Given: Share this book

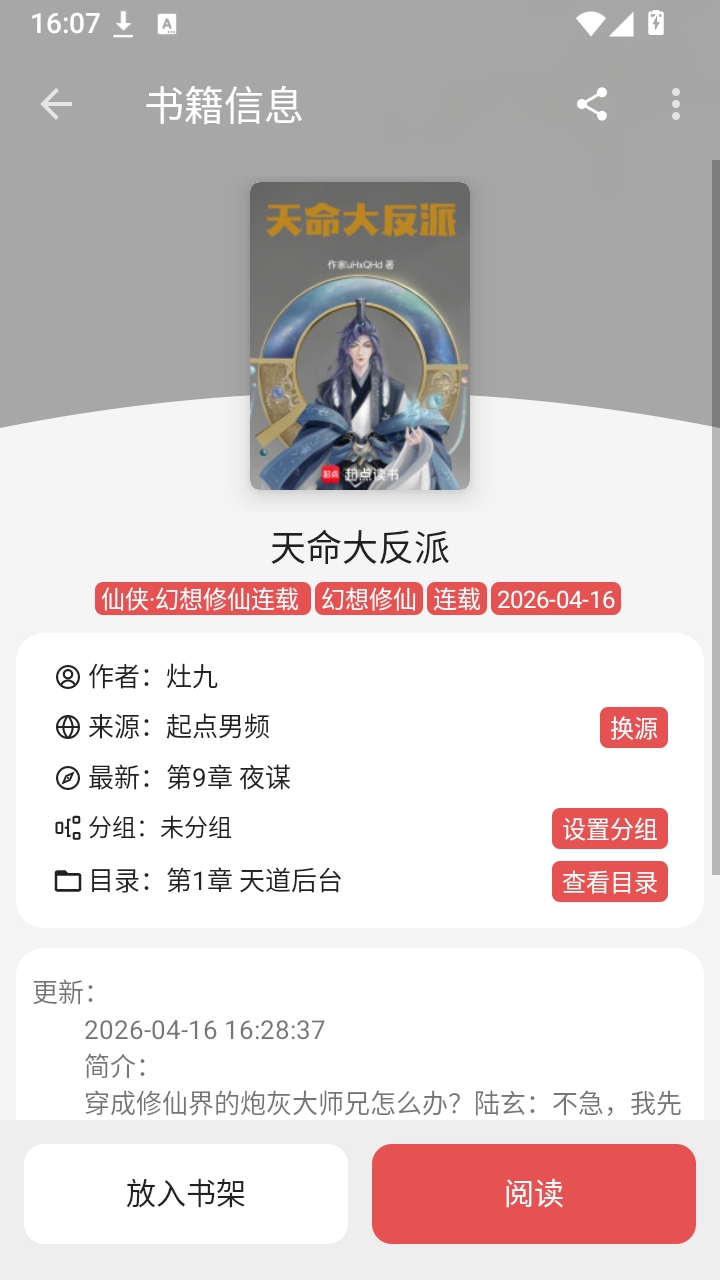Looking at the screenshot, I should (592, 104).
